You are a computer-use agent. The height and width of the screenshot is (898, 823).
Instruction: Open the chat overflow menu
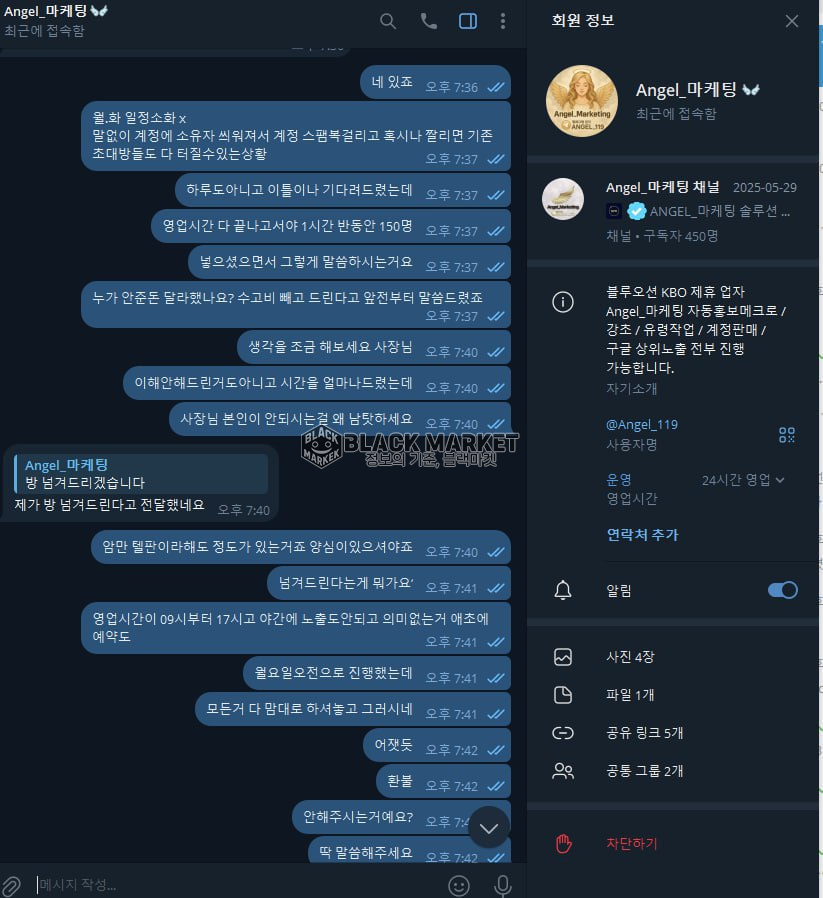pyautogui.click(x=502, y=21)
